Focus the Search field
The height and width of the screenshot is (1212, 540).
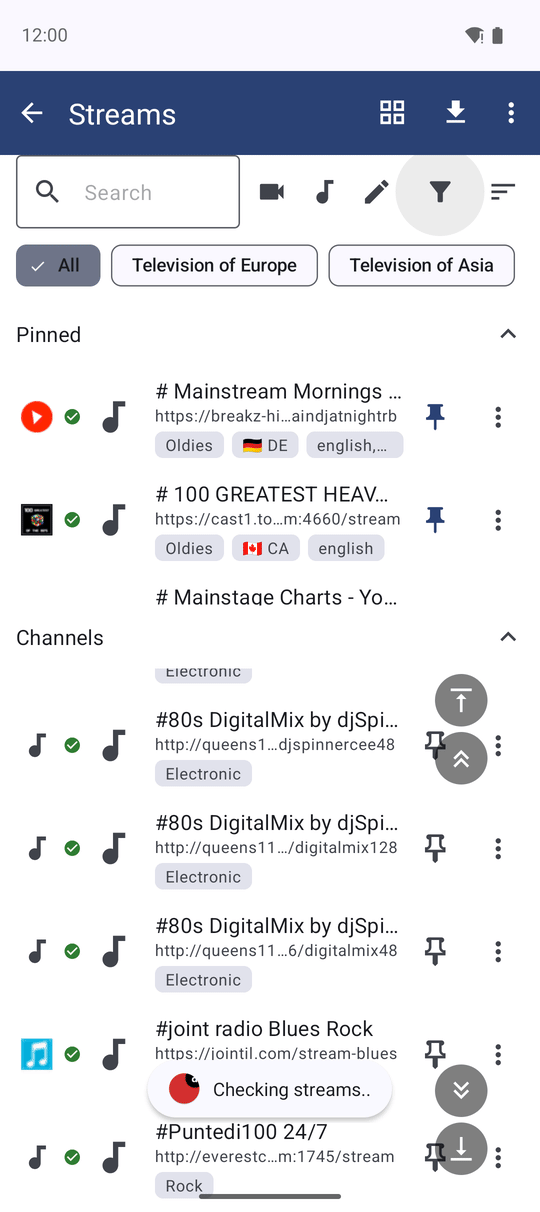click(128, 192)
